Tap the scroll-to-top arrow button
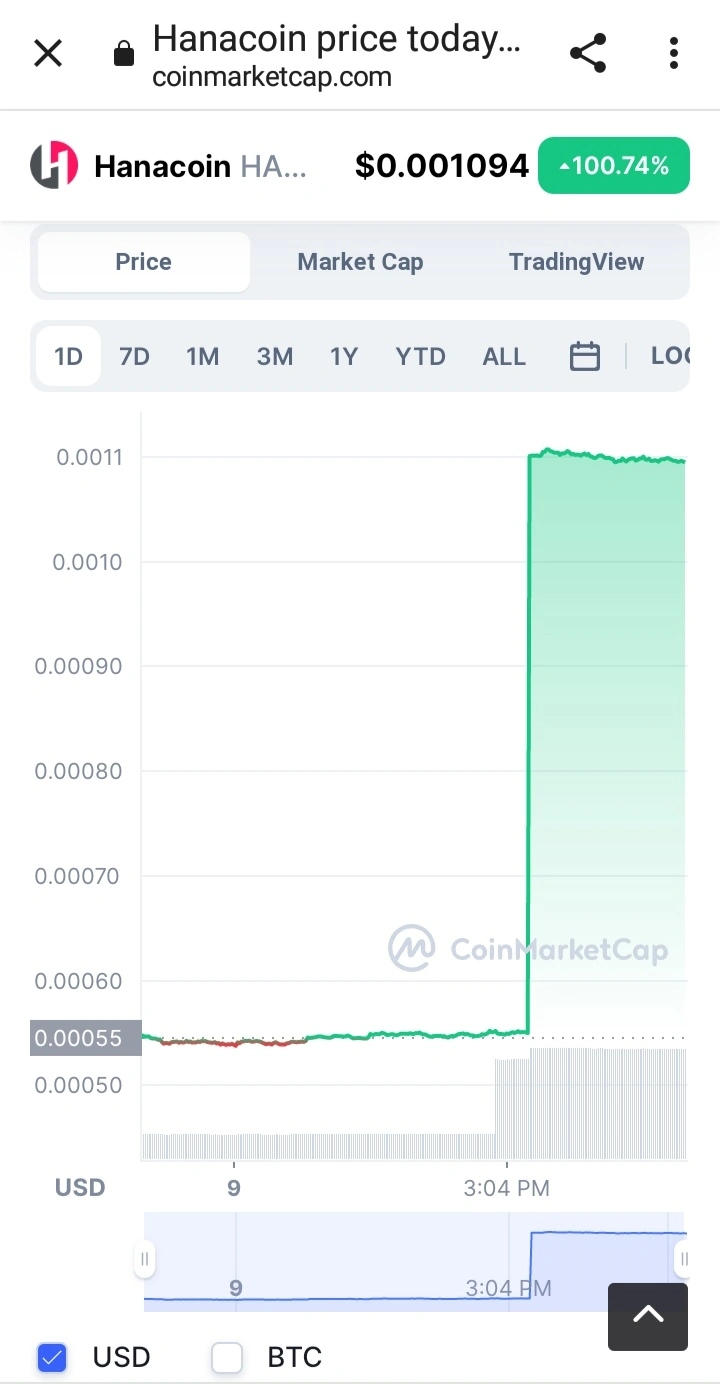720x1384 pixels. click(648, 1316)
